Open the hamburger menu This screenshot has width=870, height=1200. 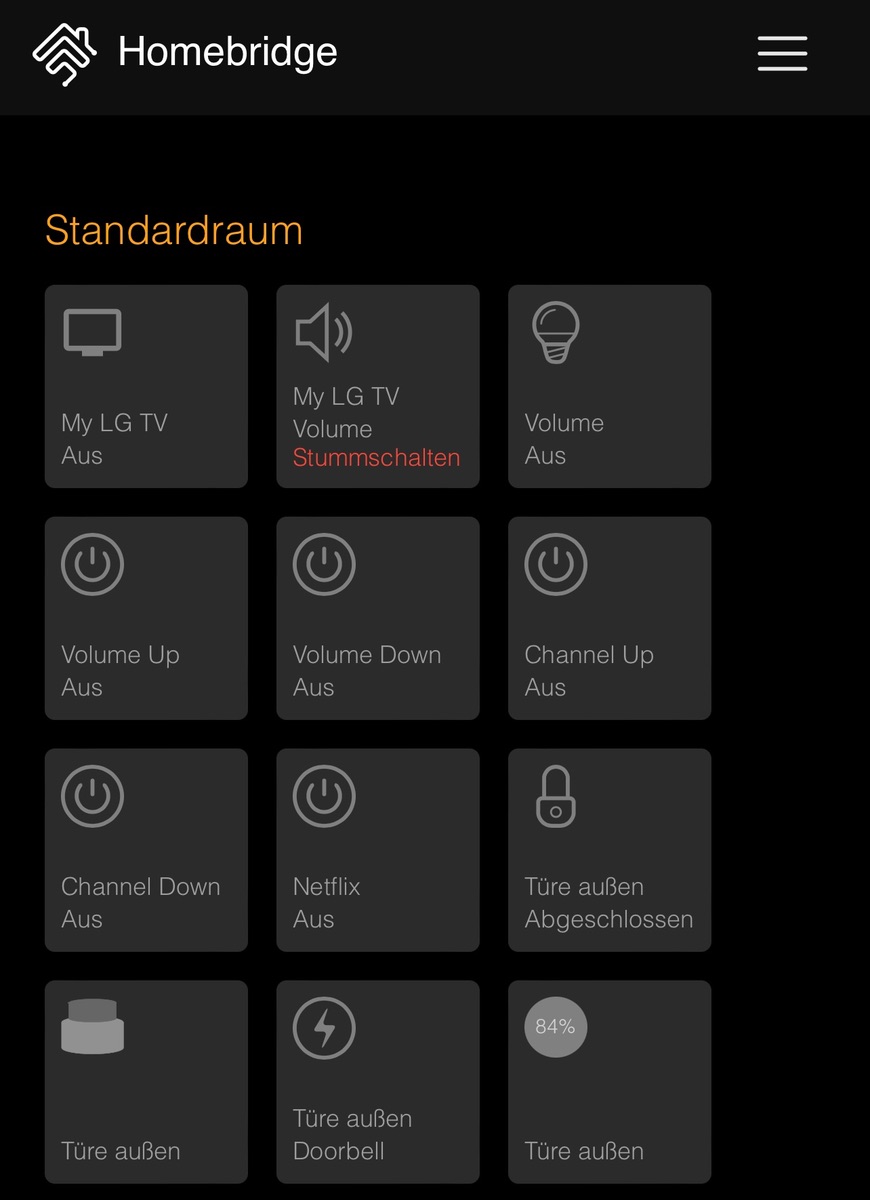(x=782, y=53)
